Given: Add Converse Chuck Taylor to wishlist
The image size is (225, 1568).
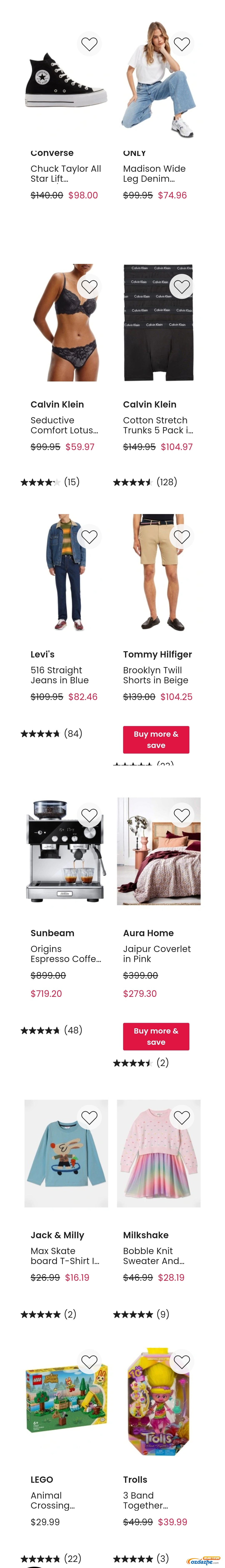Looking at the screenshot, I should pos(89,44).
